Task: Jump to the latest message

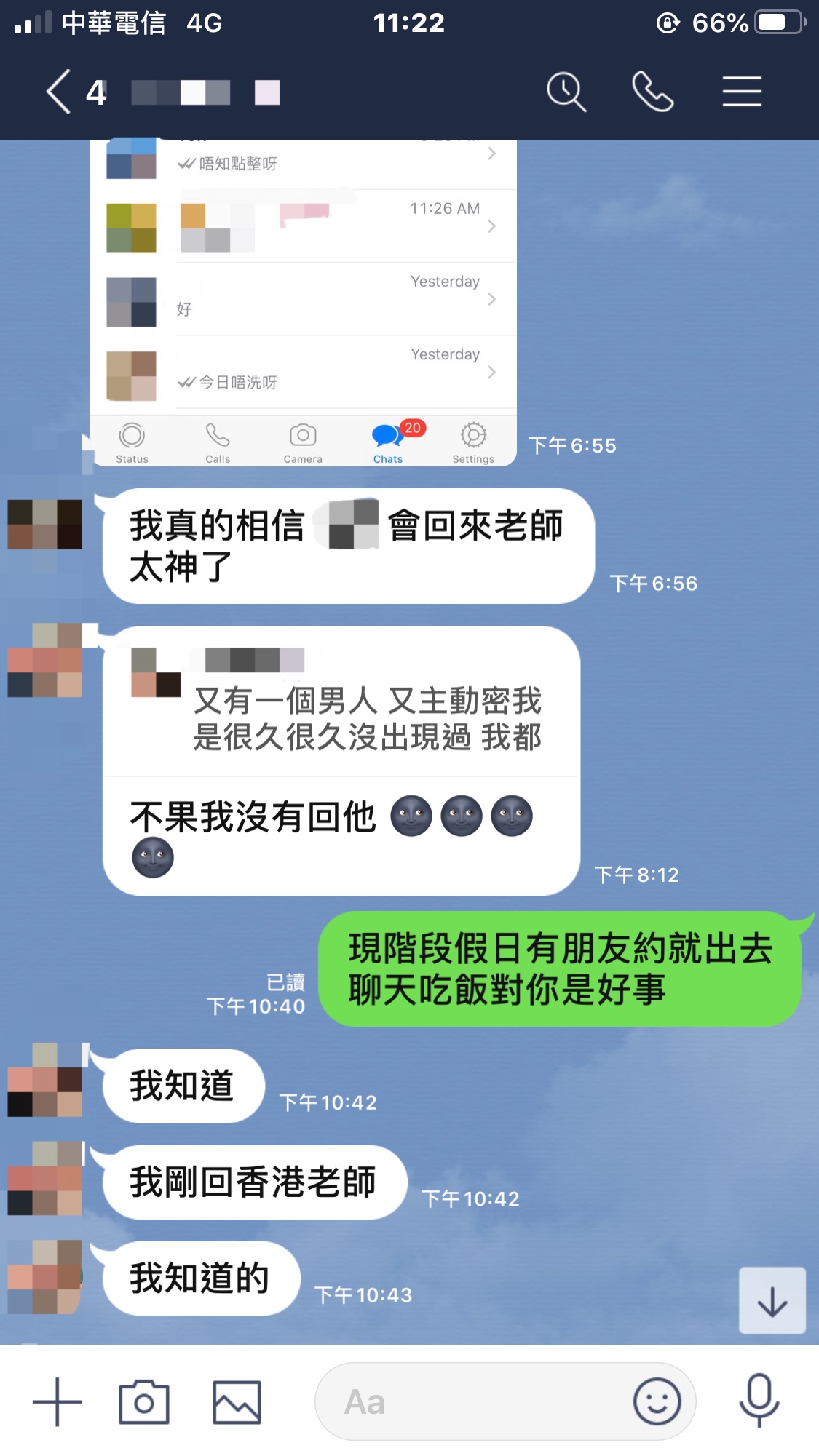Action: [772, 1301]
